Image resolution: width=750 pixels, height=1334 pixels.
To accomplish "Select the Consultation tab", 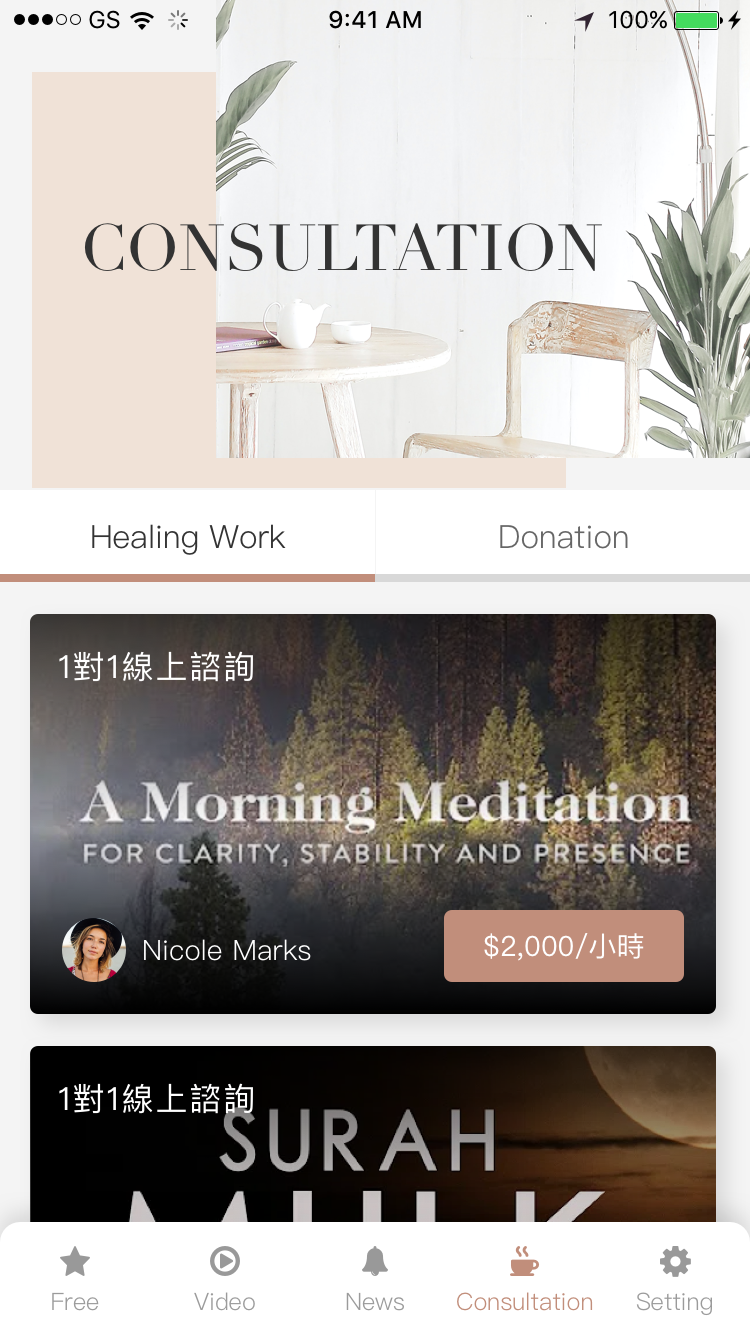I will 524,1278.
